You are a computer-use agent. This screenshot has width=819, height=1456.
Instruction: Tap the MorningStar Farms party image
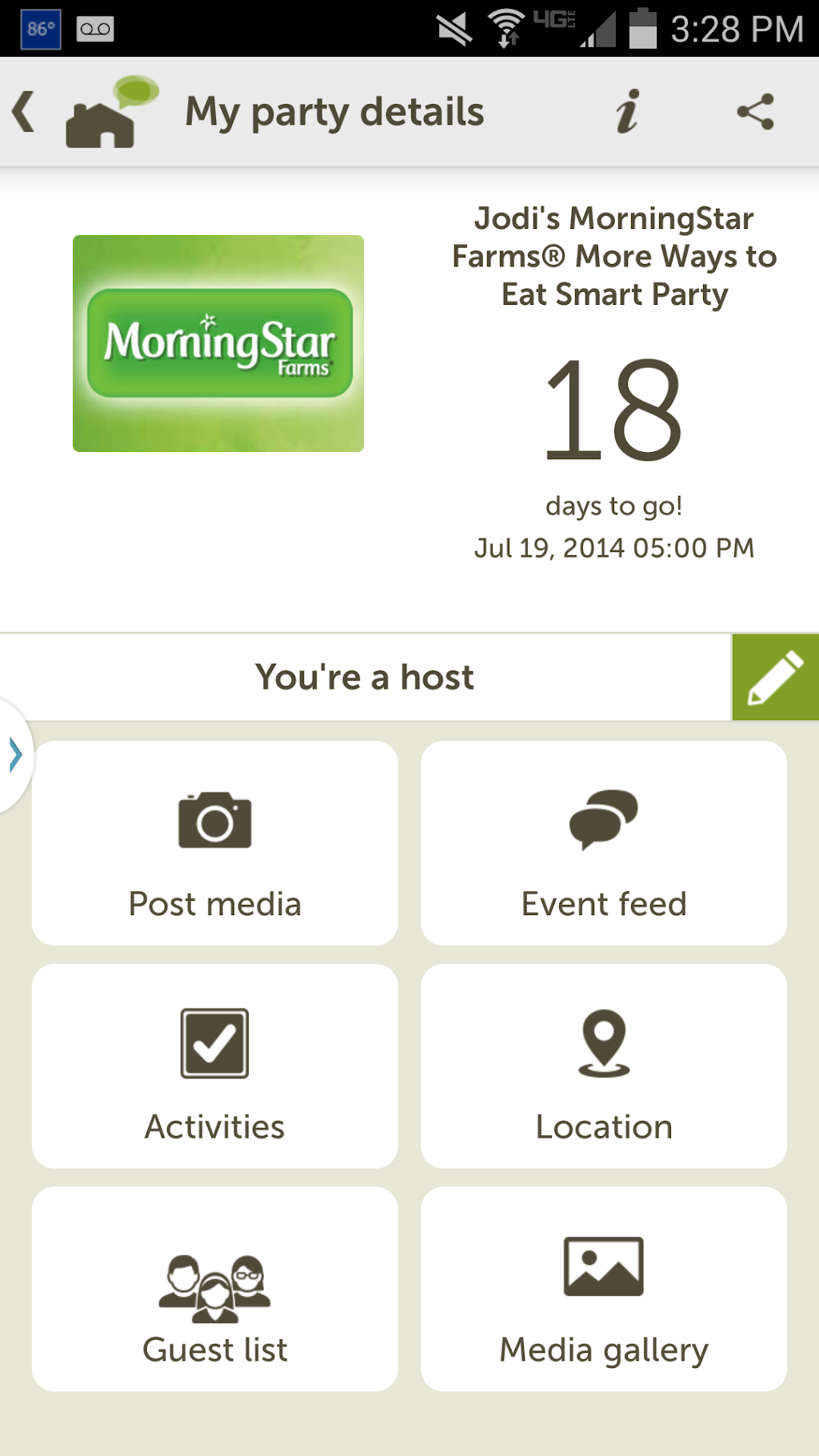218,343
